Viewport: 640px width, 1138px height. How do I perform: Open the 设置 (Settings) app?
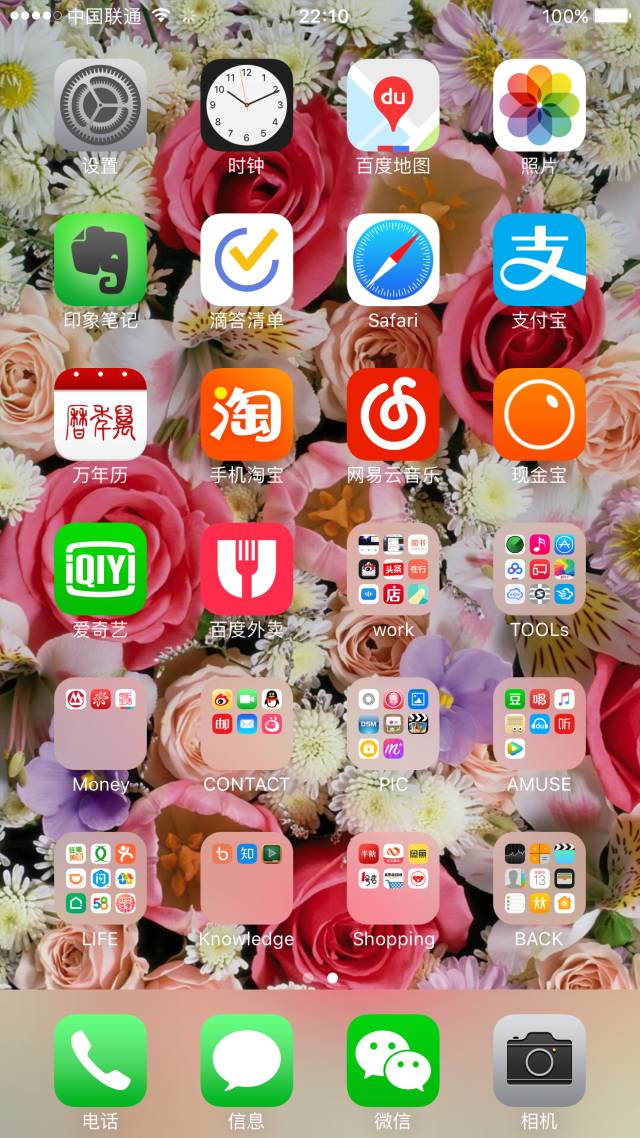click(100, 105)
